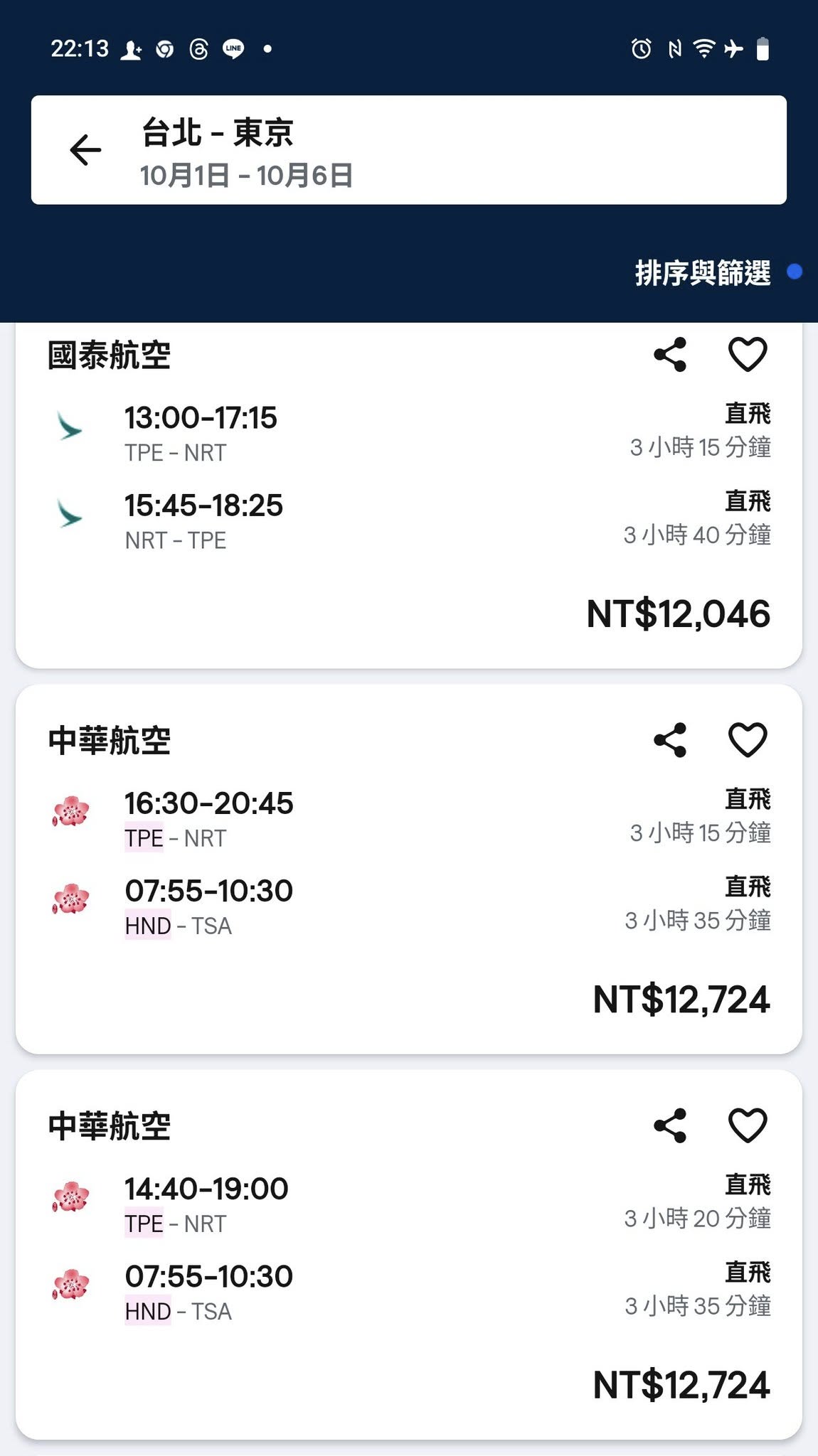Favorite the 中華航空 16:30-20:45 flight

click(x=748, y=740)
